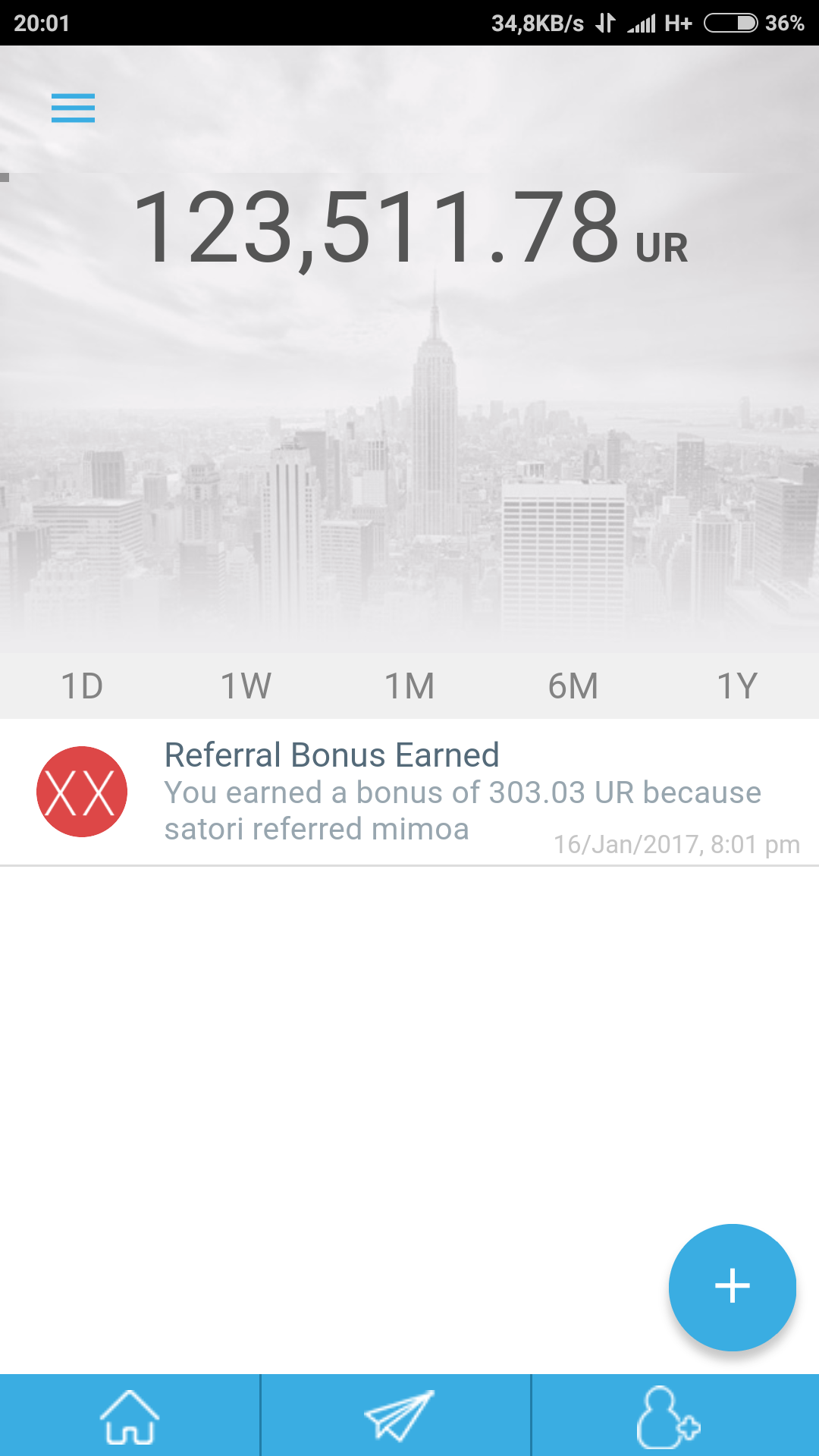Open the Referral Bonus Earned entry
This screenshot has height=1456, width=819.
pos(409,792)
